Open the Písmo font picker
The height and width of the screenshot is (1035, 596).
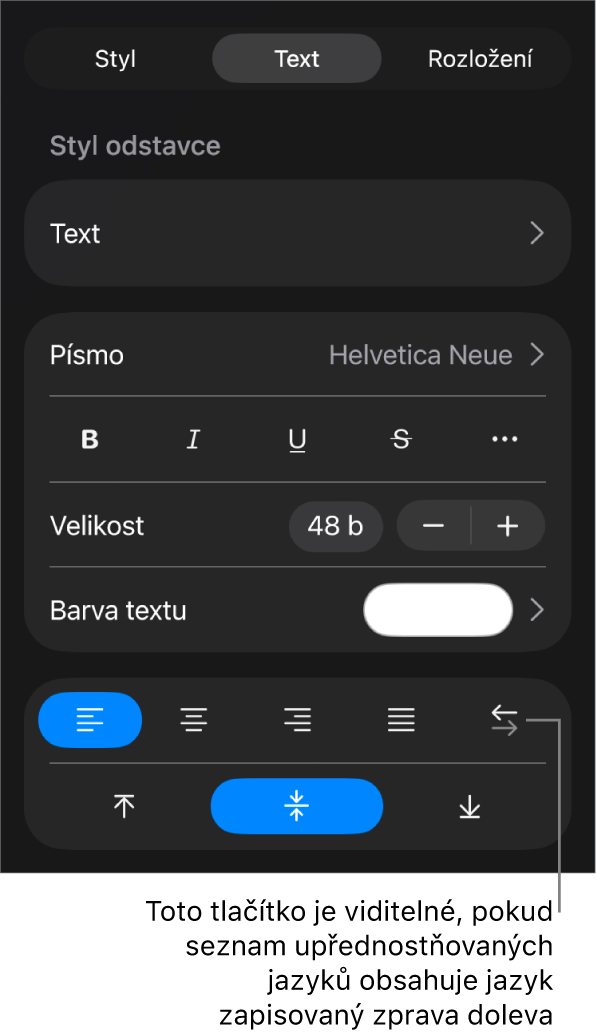298,355
